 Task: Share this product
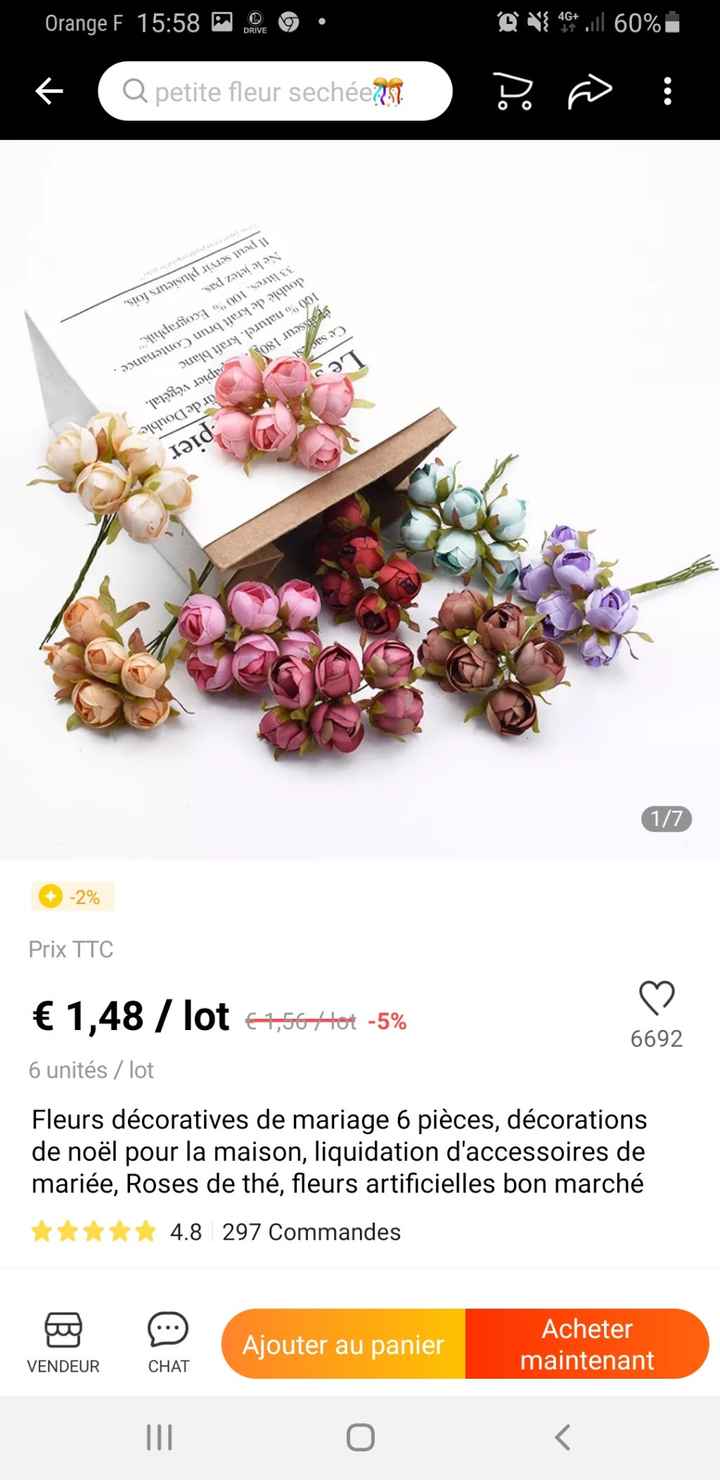click(x=589, y=92)
